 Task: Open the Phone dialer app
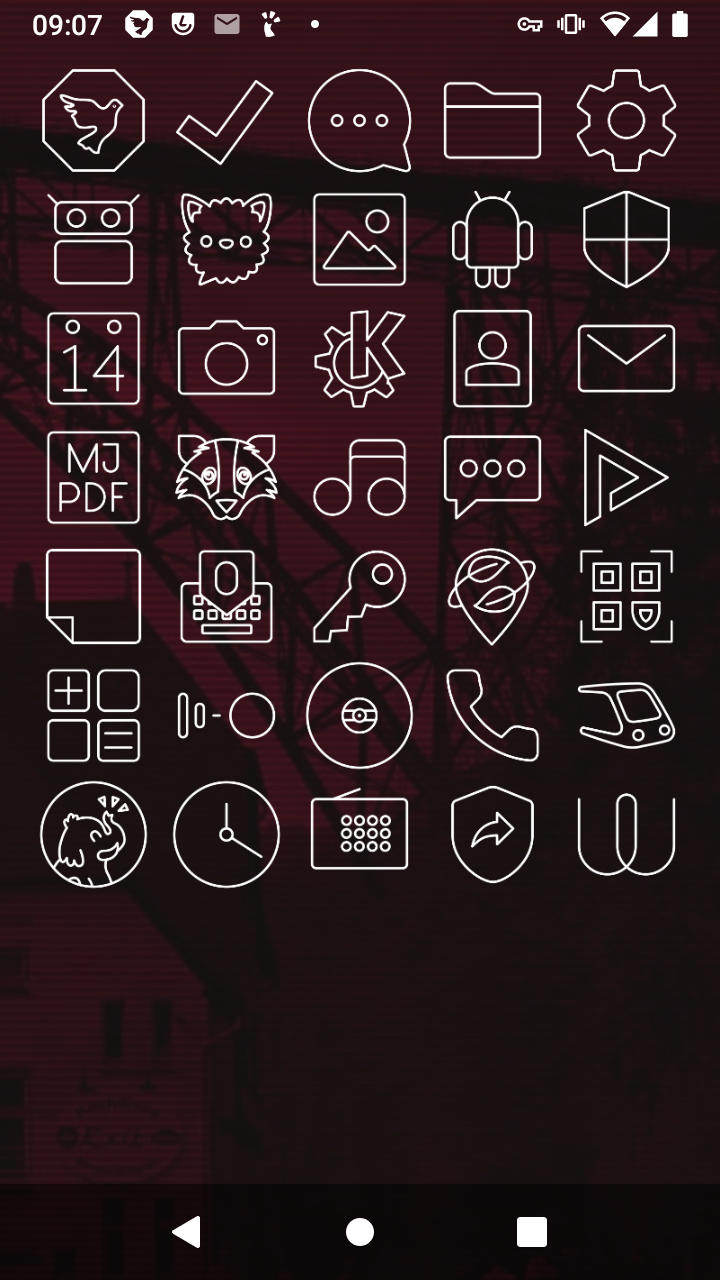(492, 715)
